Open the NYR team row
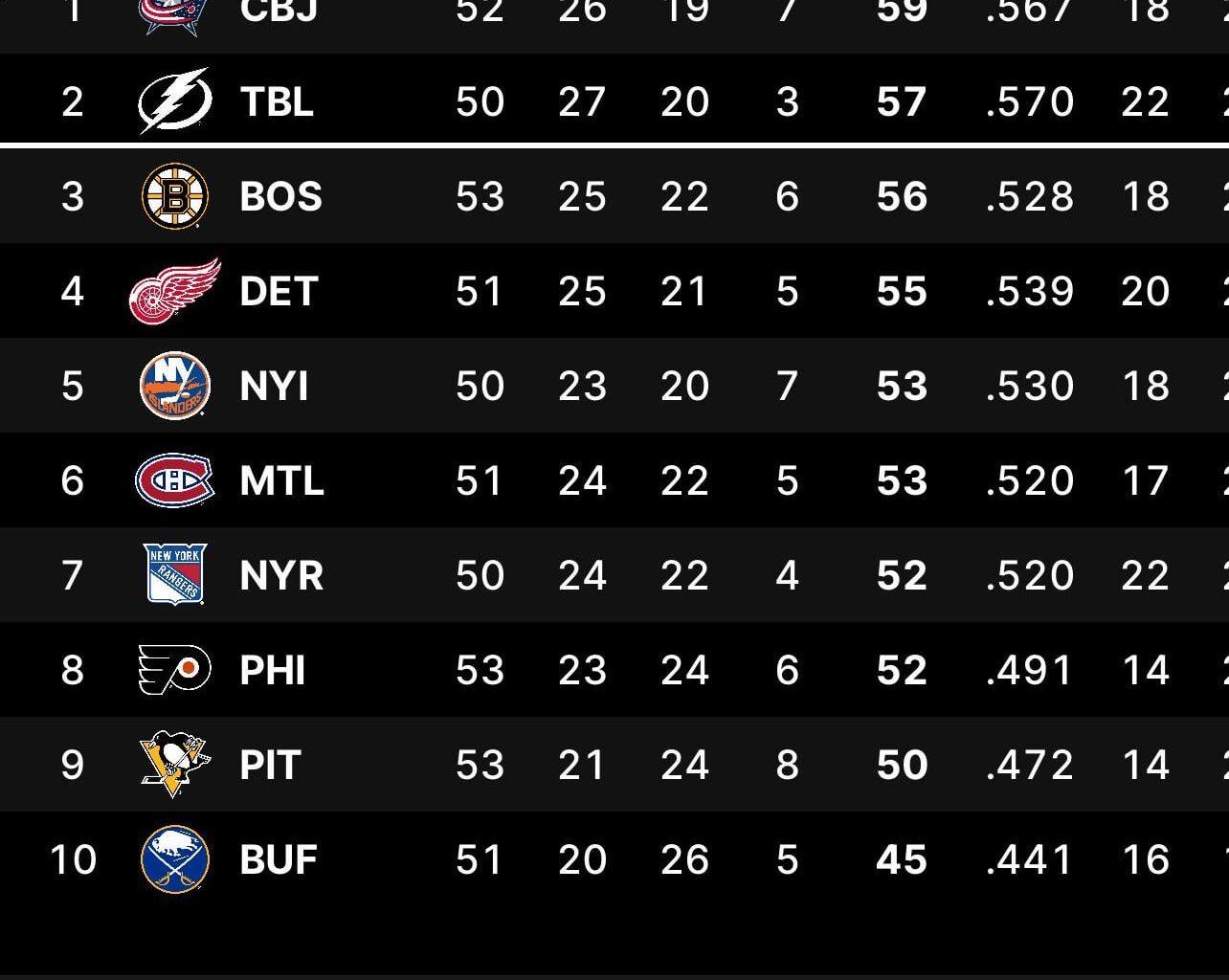The image size is (1229, 980). pos(281,575)
